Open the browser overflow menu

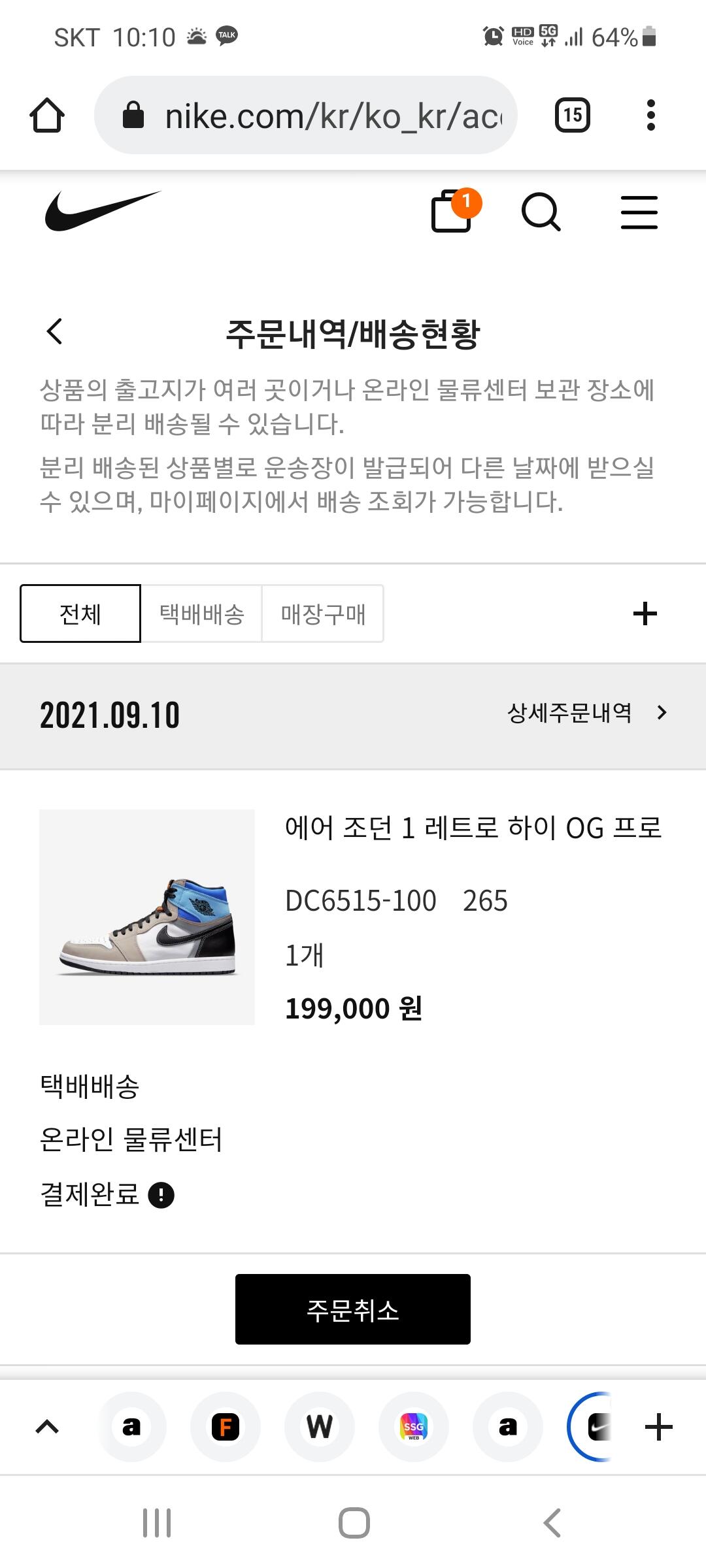650,116
